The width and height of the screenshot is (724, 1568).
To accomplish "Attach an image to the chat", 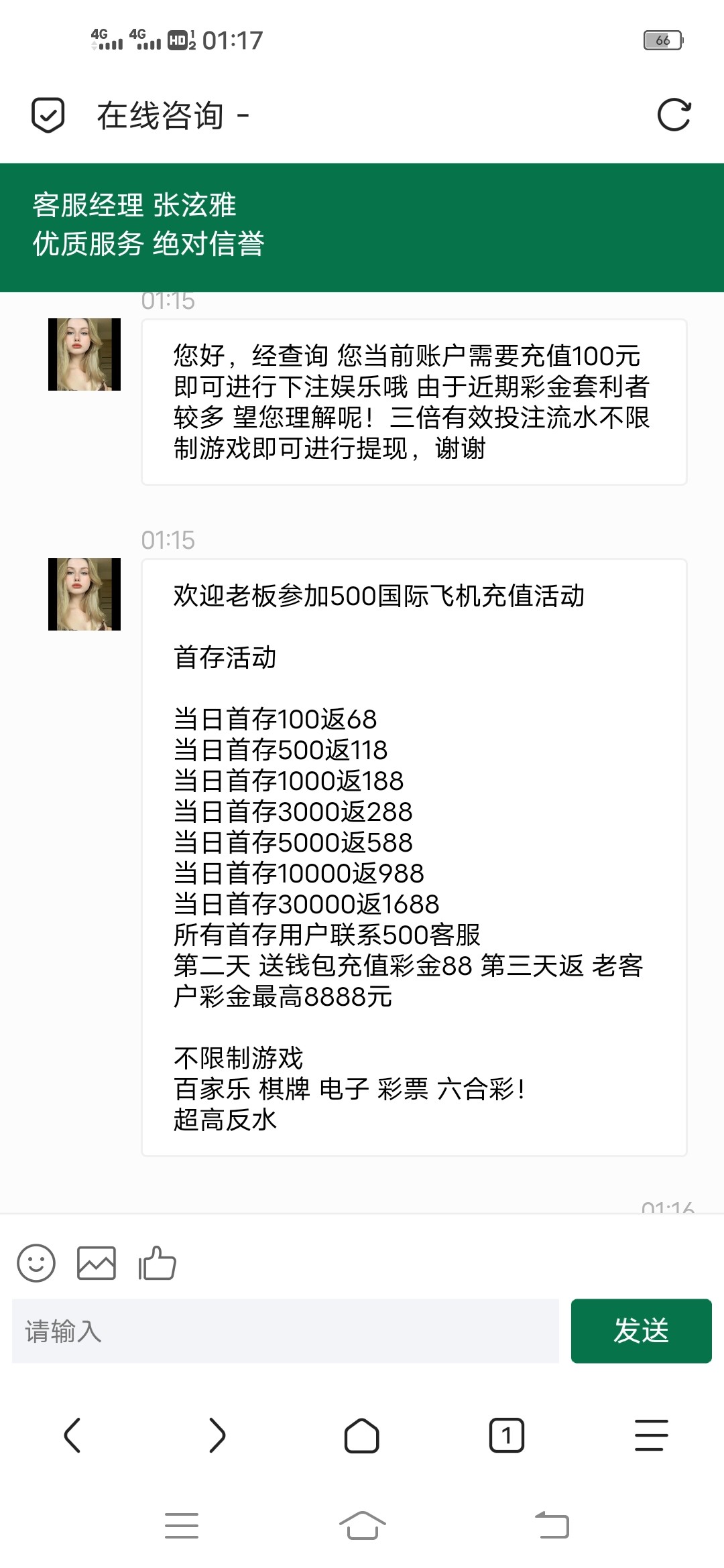I will [97, 1263].
